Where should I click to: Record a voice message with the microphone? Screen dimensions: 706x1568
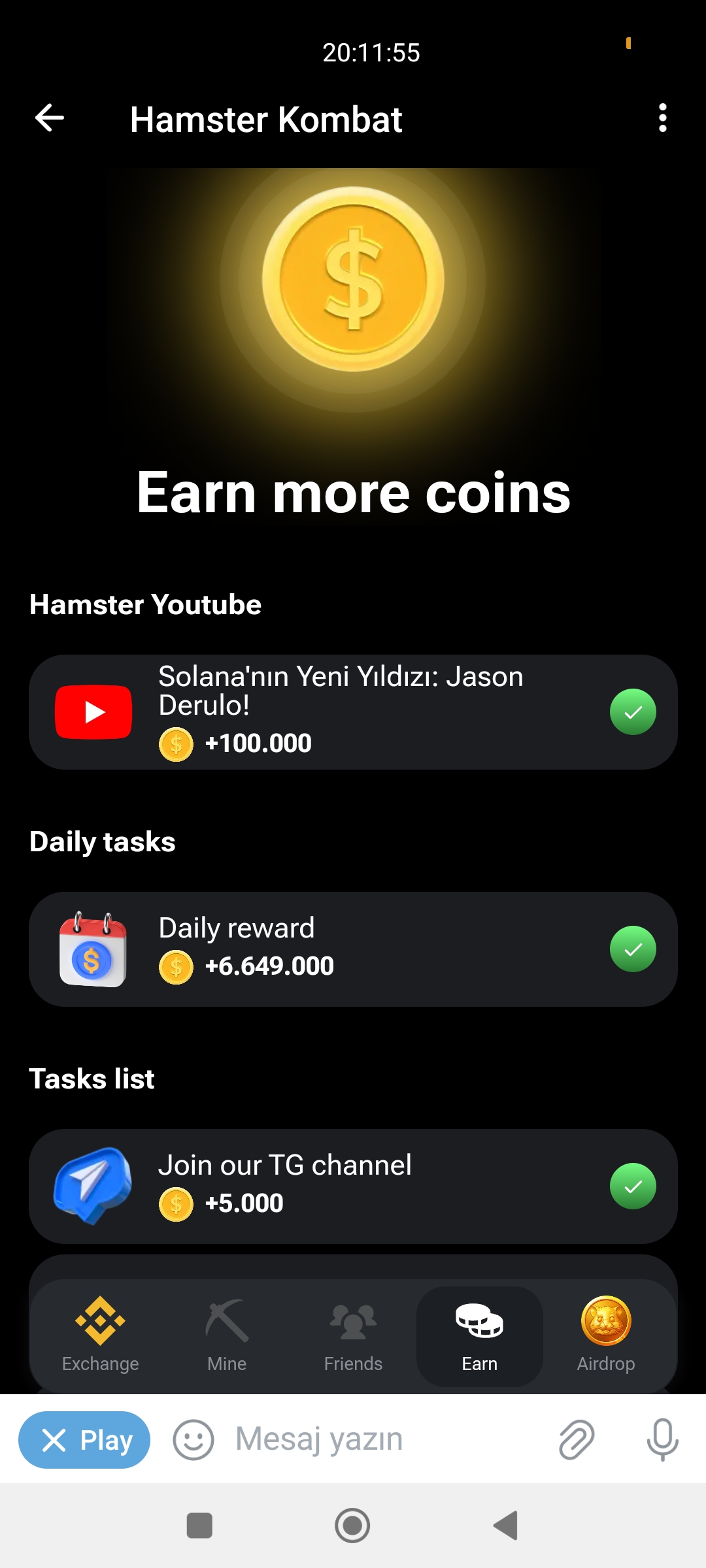(x=662, y=1440)
